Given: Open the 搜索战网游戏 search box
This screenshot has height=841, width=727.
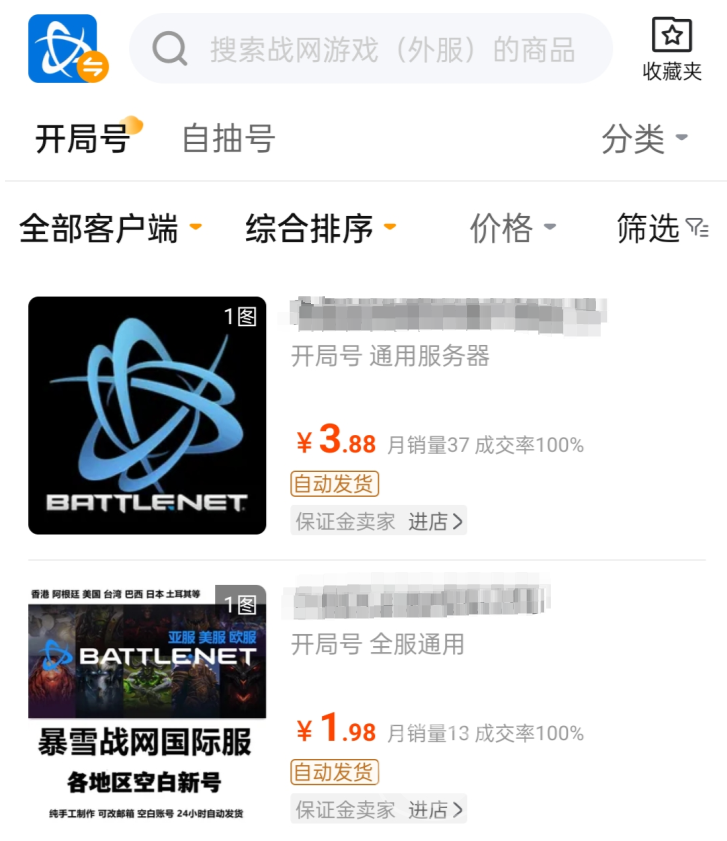Looking at the screenshot, I should pyautogui.click(x=370, y=48).
